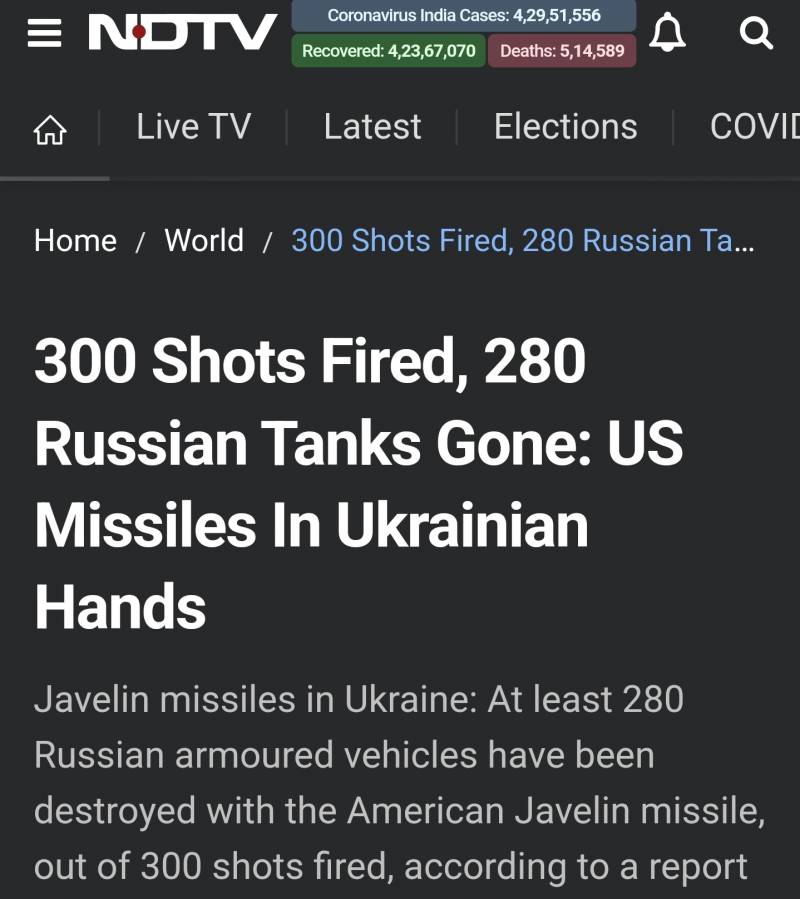The width and height of the screenshot is (800, 899).
Task: Tap the NDTV logo to go home
Action: coord(182,33)
